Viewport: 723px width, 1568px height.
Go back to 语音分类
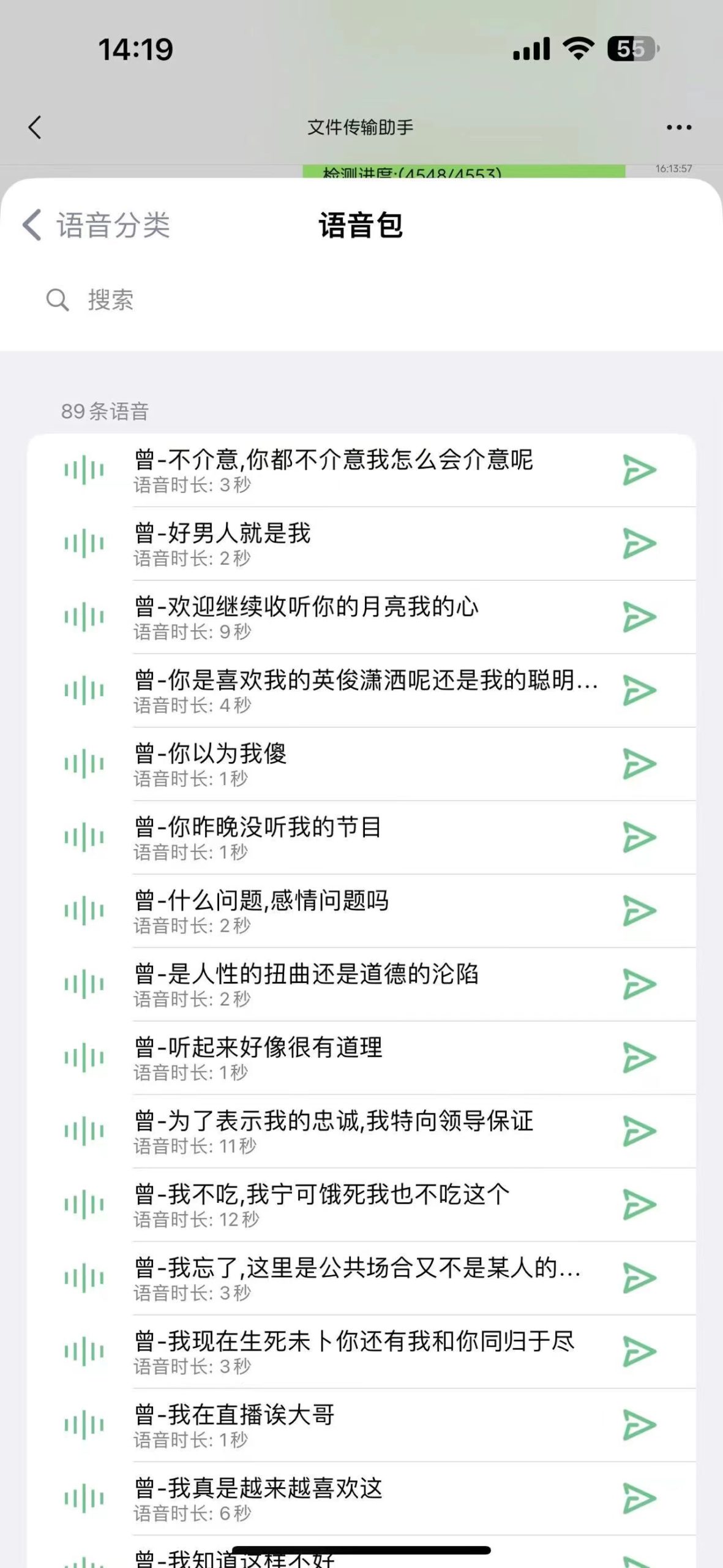tap(96, 225)
